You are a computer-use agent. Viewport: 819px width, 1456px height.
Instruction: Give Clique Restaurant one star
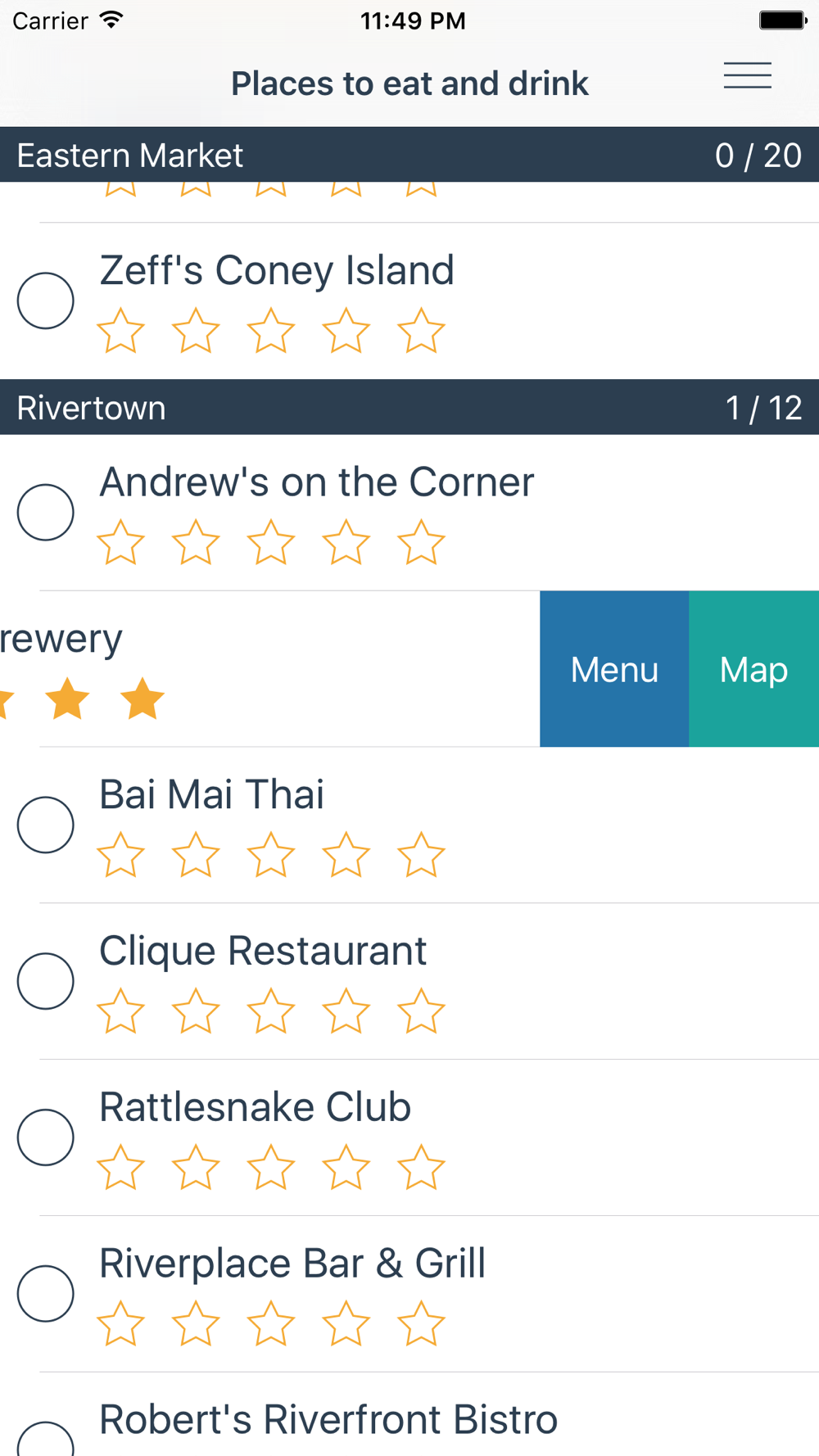(121, 1011)
